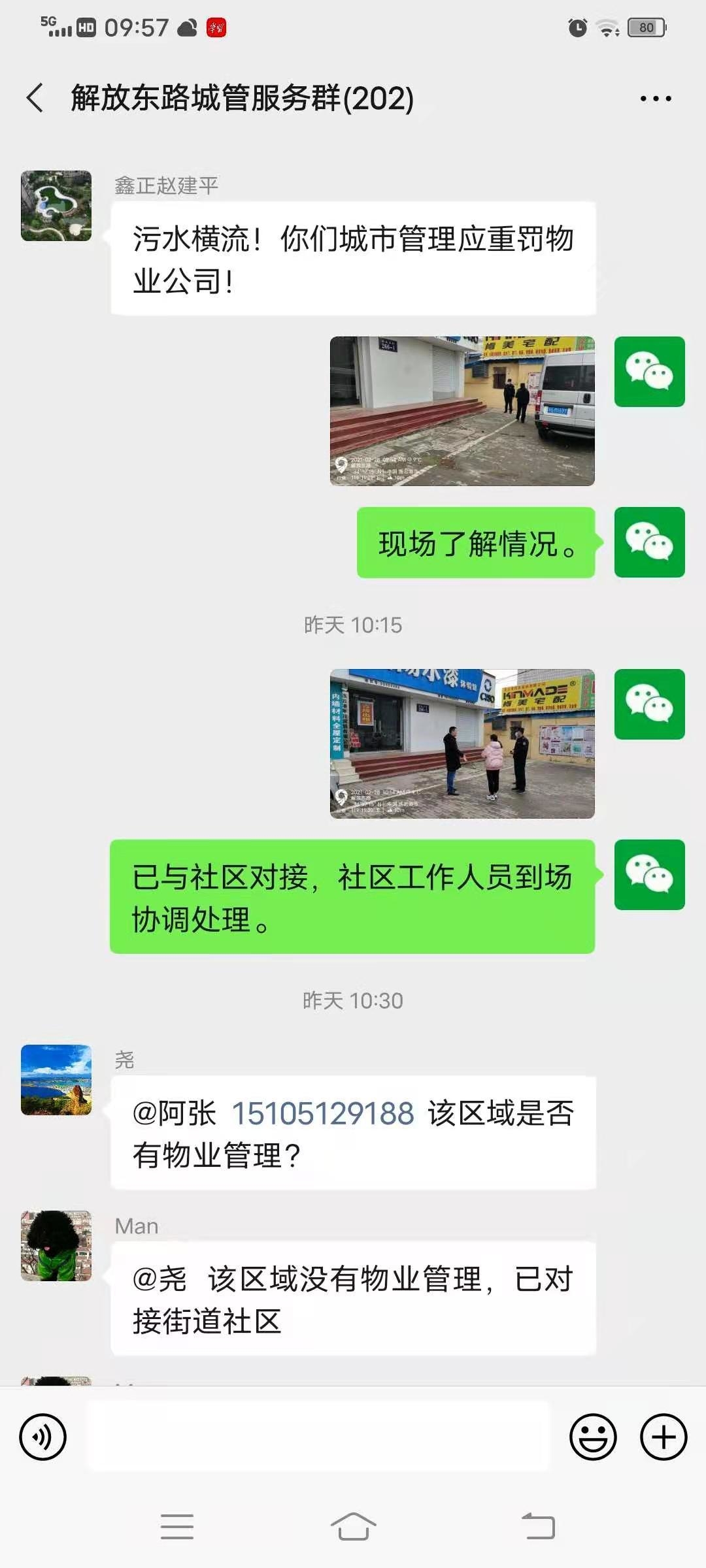The width and height of the screenshot is (706, 1568).
Task: Open the chat info overflow menu
Action: click(655, 99)
